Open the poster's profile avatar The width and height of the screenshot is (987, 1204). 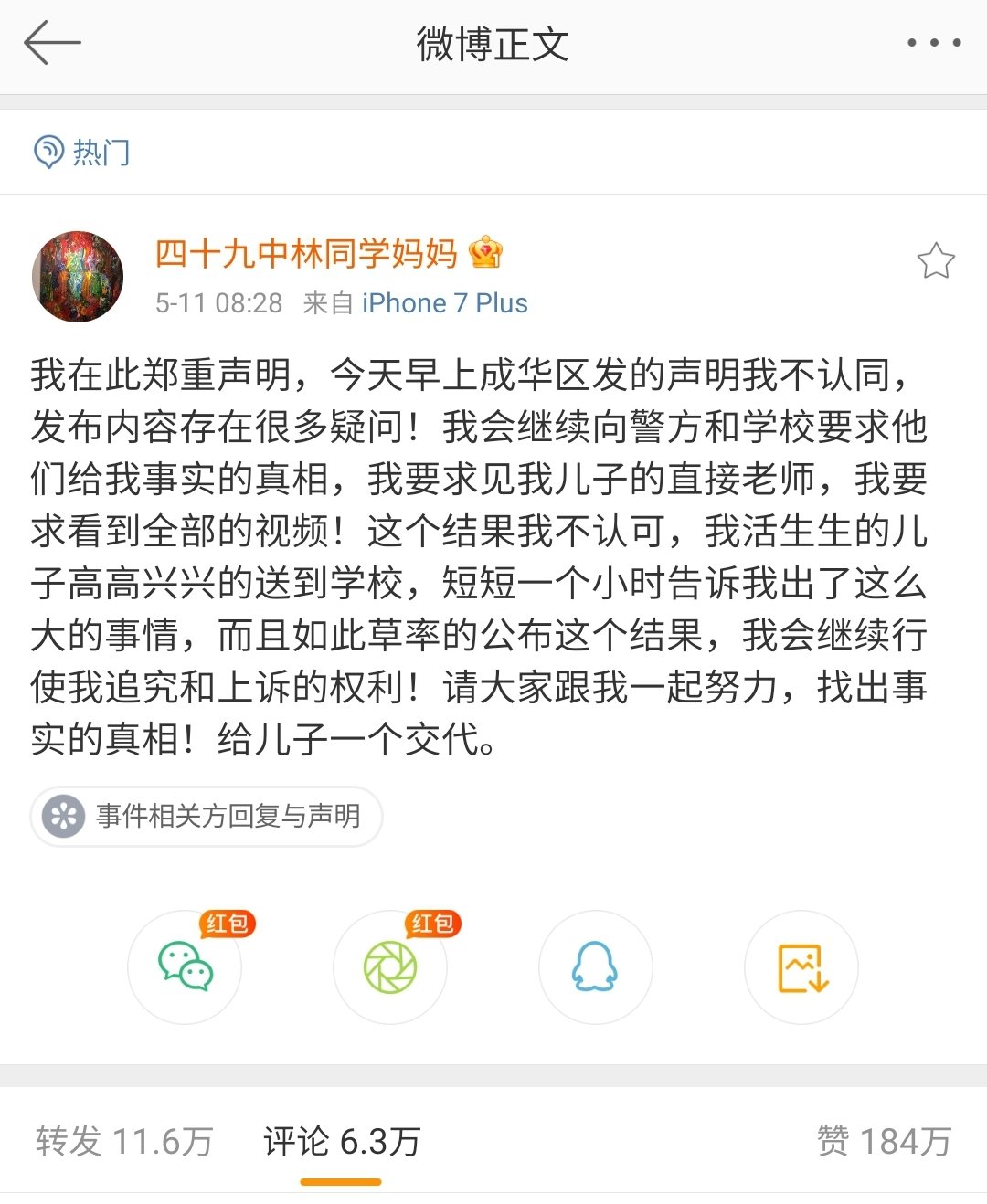[78, 276]
